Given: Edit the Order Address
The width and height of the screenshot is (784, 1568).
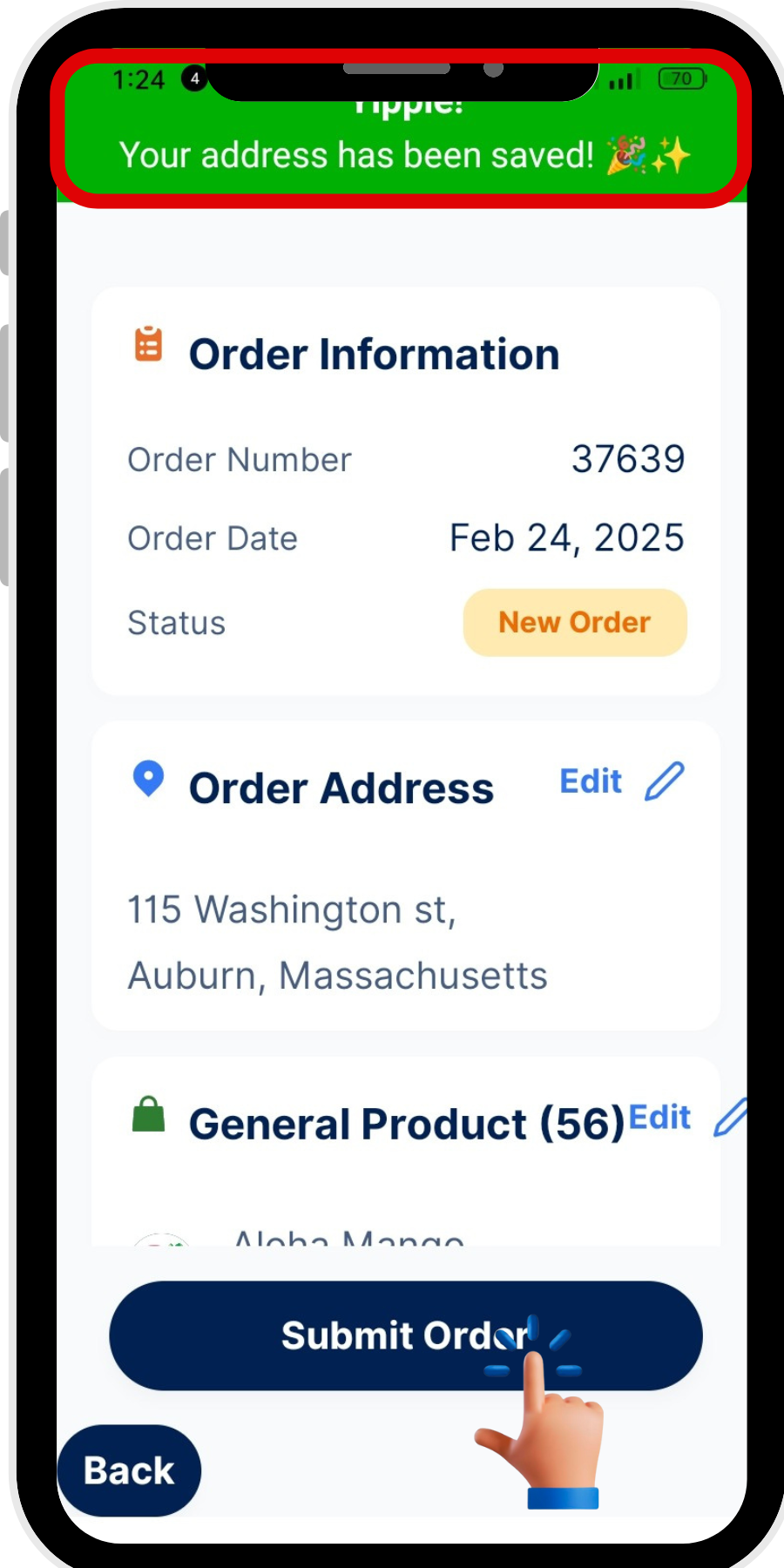Looking at the screenshot, I should [x=622, y=781].
